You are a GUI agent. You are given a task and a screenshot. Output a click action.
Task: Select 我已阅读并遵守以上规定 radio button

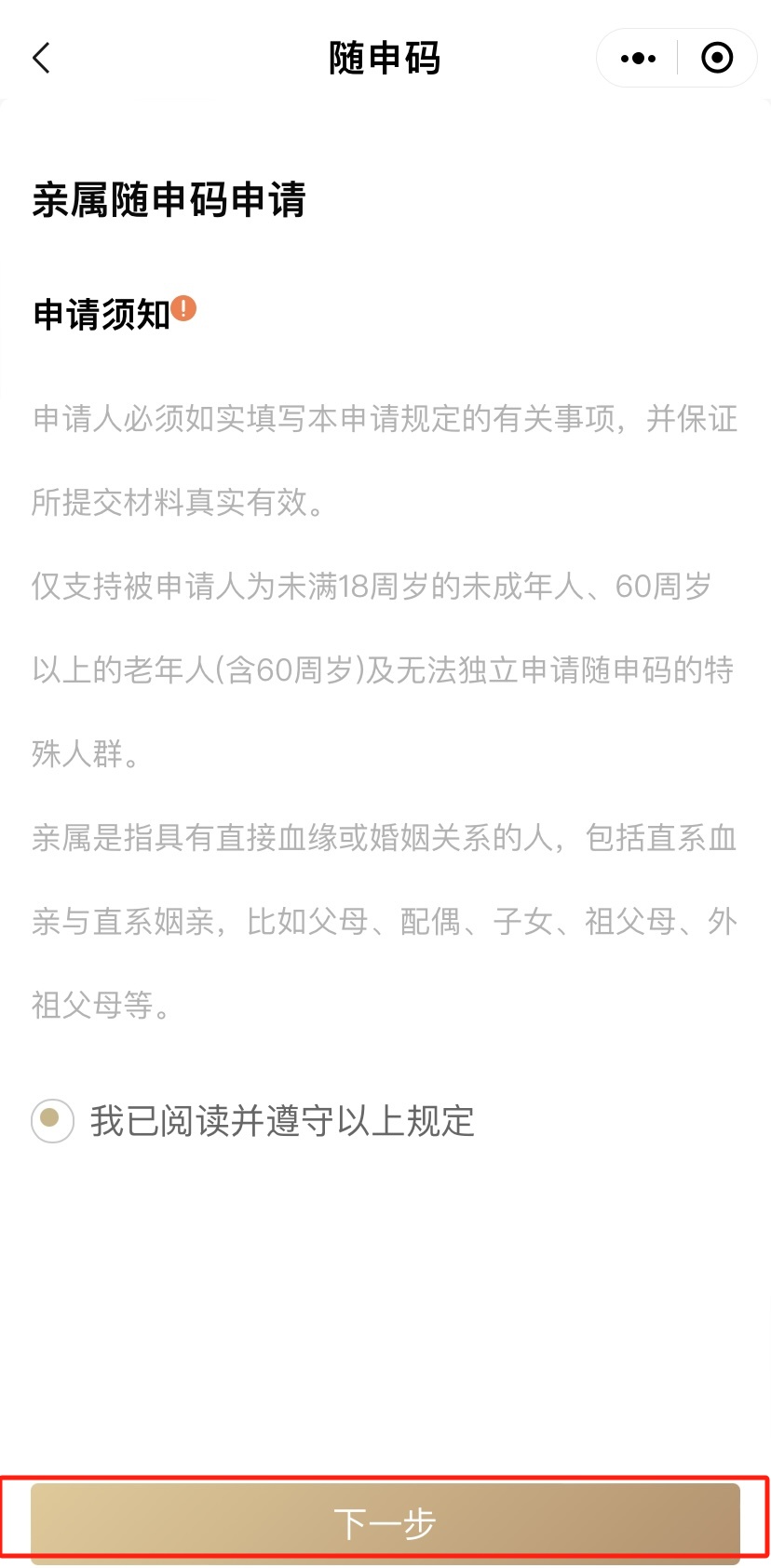(x=52, y=1120)
